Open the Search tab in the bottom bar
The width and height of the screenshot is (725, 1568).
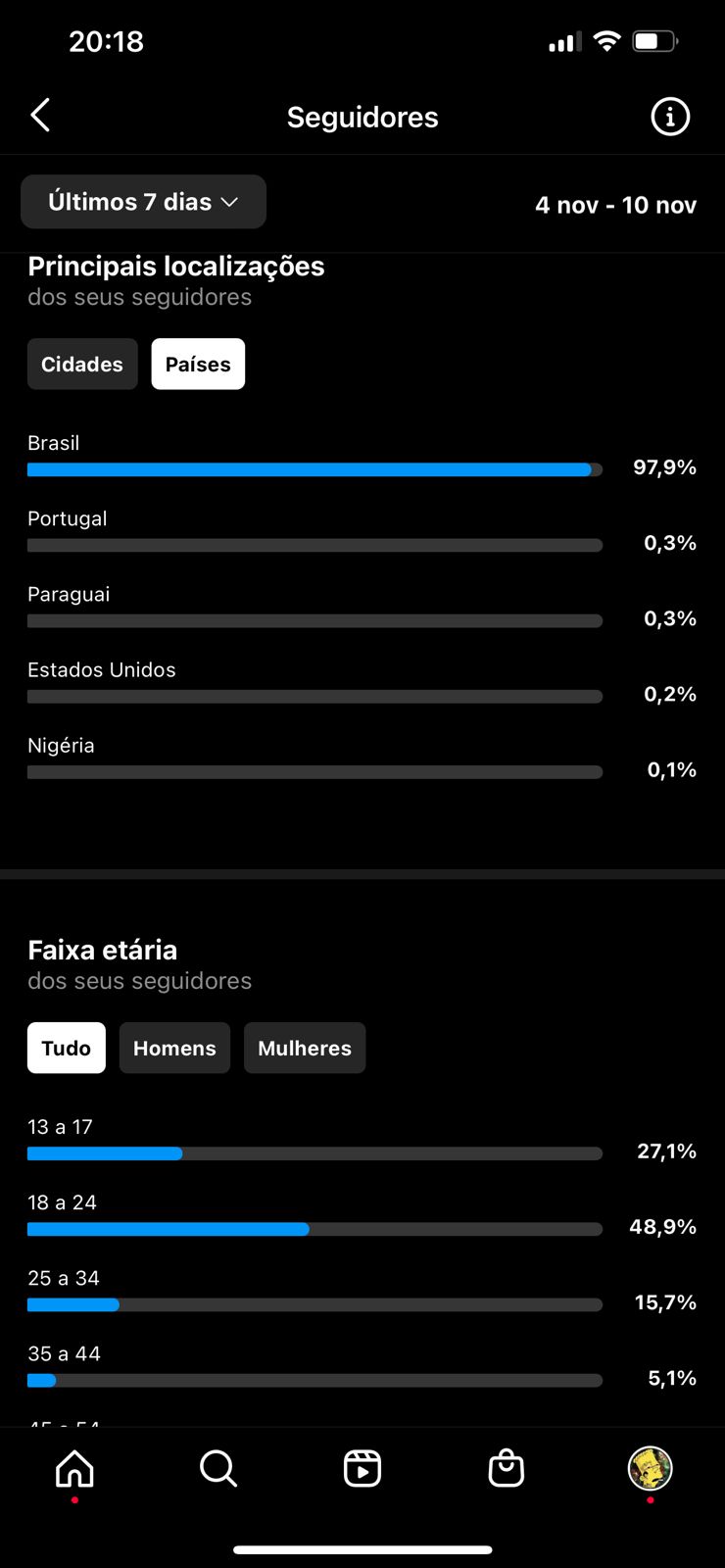[x=217, y=1469]
